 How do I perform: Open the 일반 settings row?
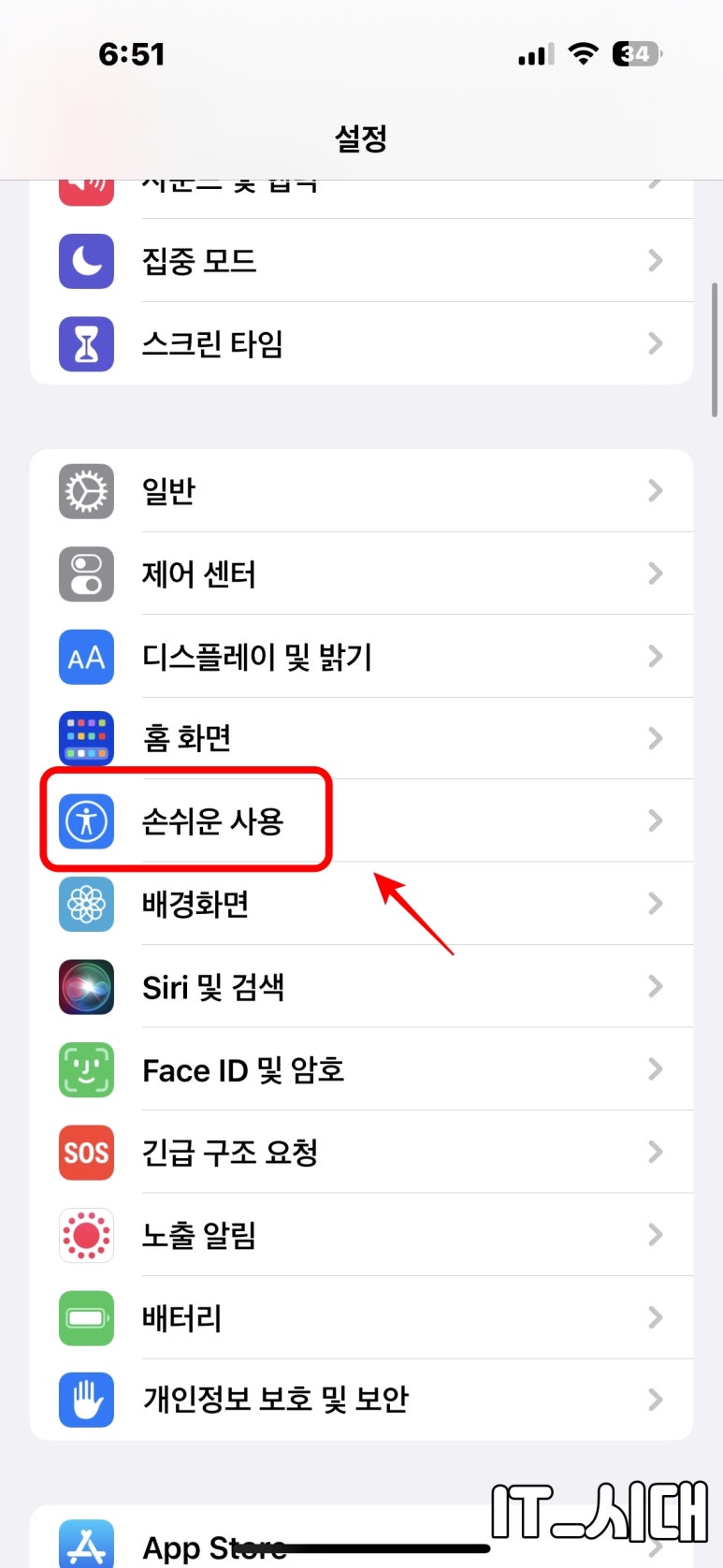[x=361, y=491]
